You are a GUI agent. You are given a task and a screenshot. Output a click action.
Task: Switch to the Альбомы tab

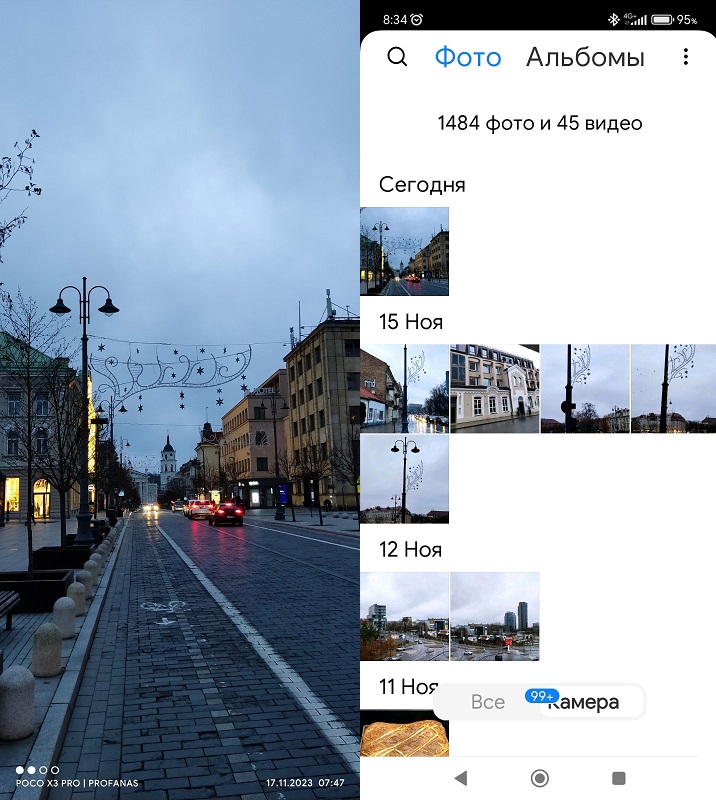click(x=585, y=57)
